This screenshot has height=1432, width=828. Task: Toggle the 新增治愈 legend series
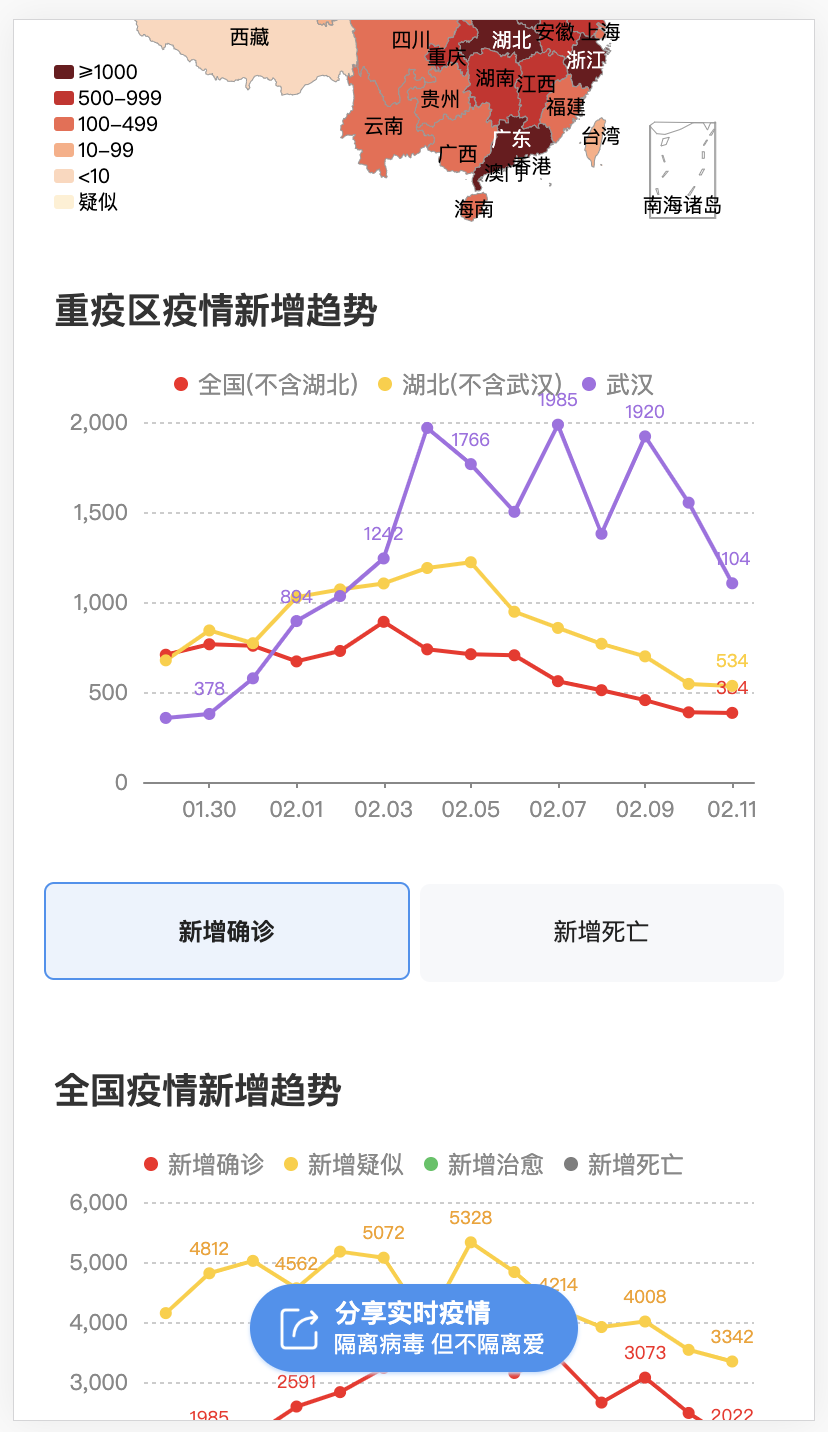485,1164
